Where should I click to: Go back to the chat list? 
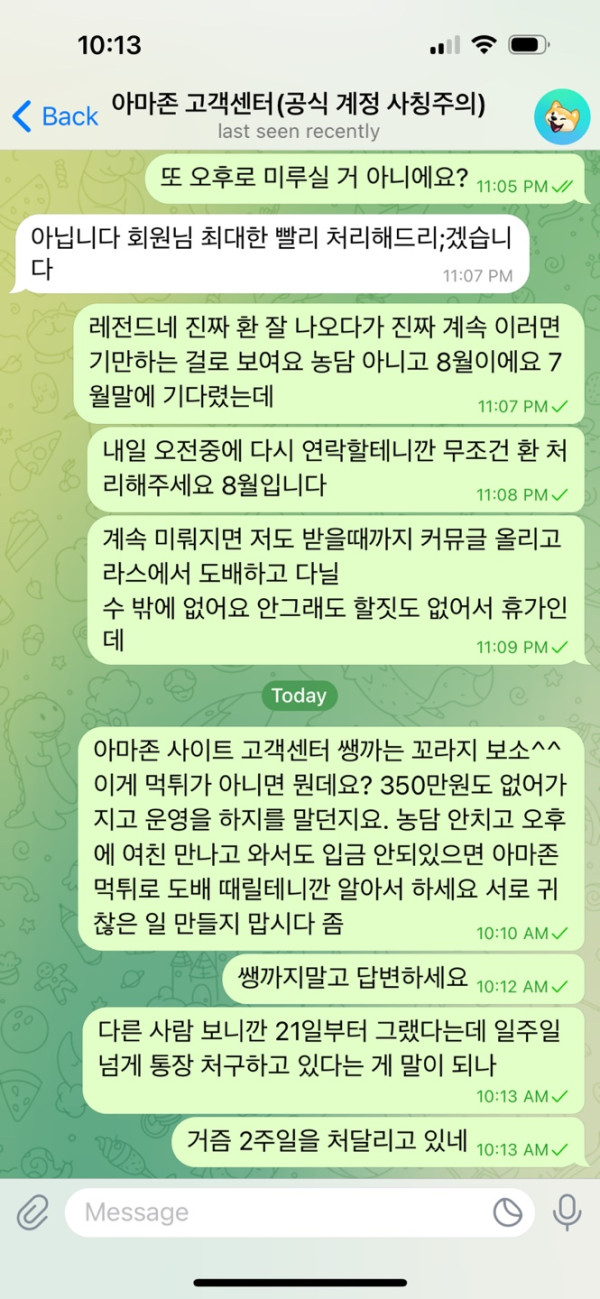(55, 116)
